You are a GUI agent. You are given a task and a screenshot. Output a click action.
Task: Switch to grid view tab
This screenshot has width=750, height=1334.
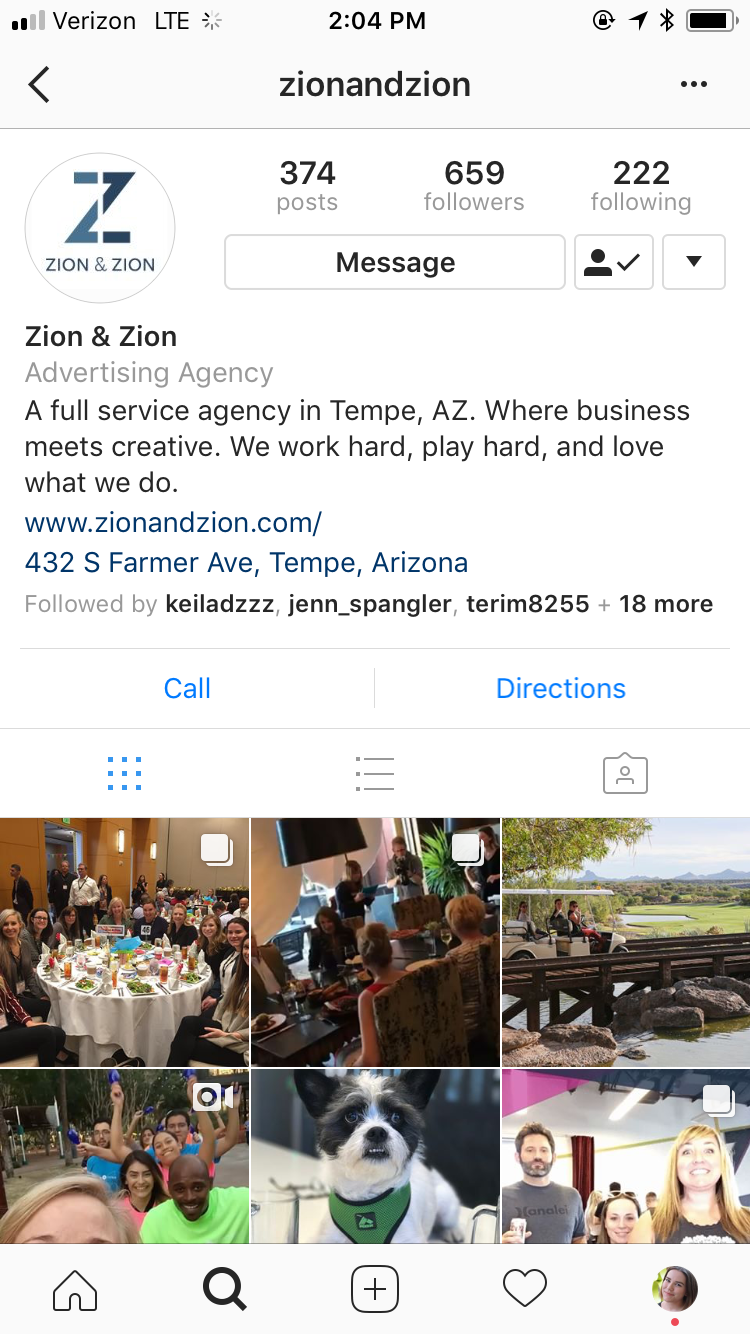124,774
